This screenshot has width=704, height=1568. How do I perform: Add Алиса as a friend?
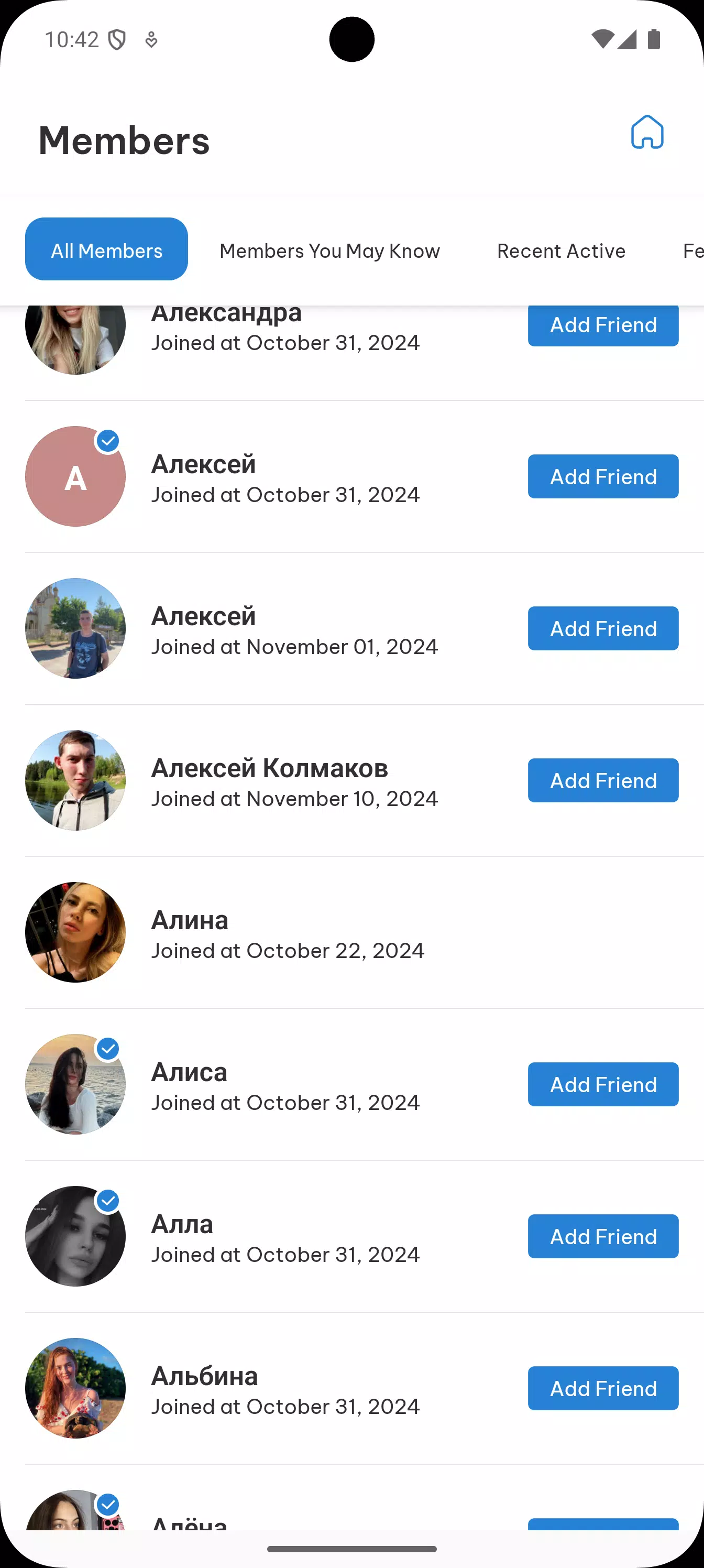click(x=602, y=1084)
